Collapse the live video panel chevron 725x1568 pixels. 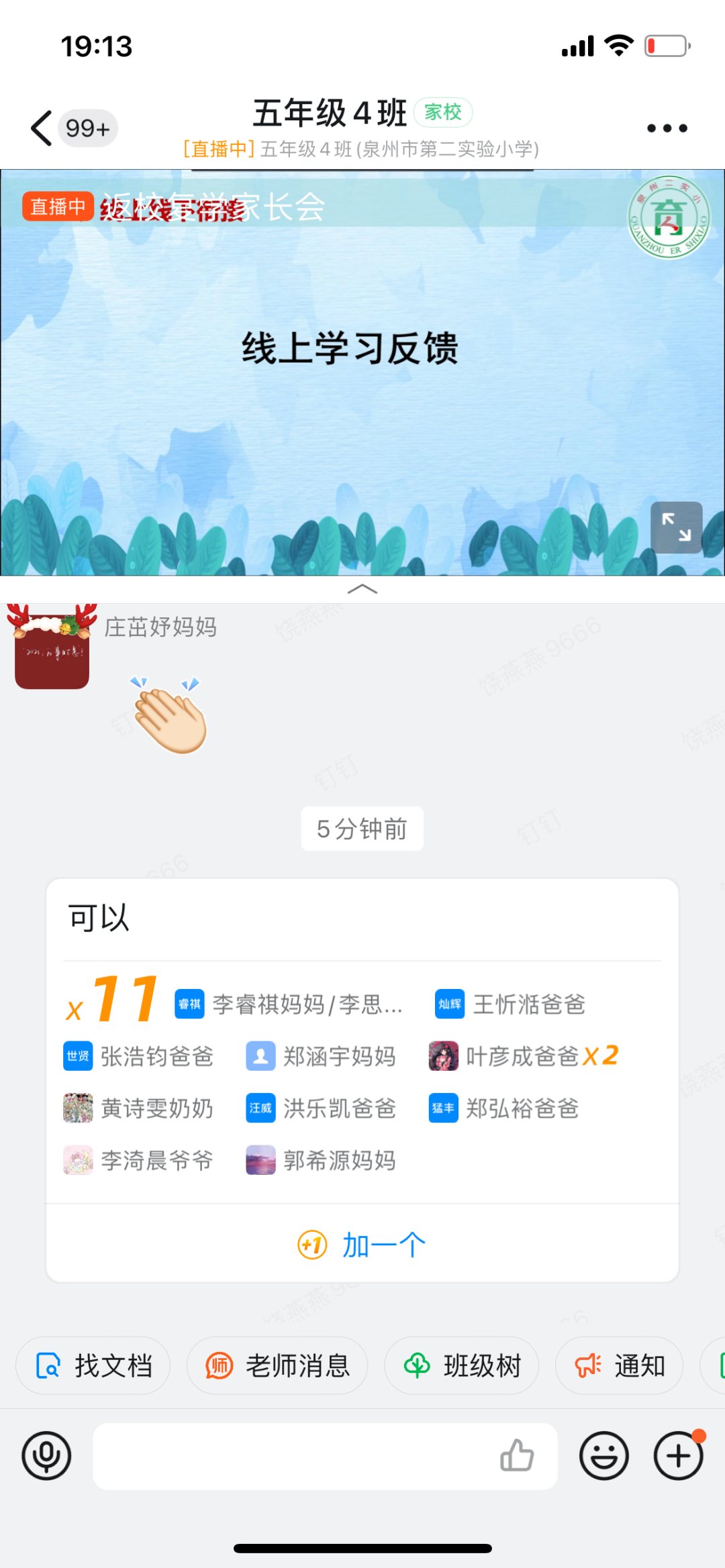[362, 589]
